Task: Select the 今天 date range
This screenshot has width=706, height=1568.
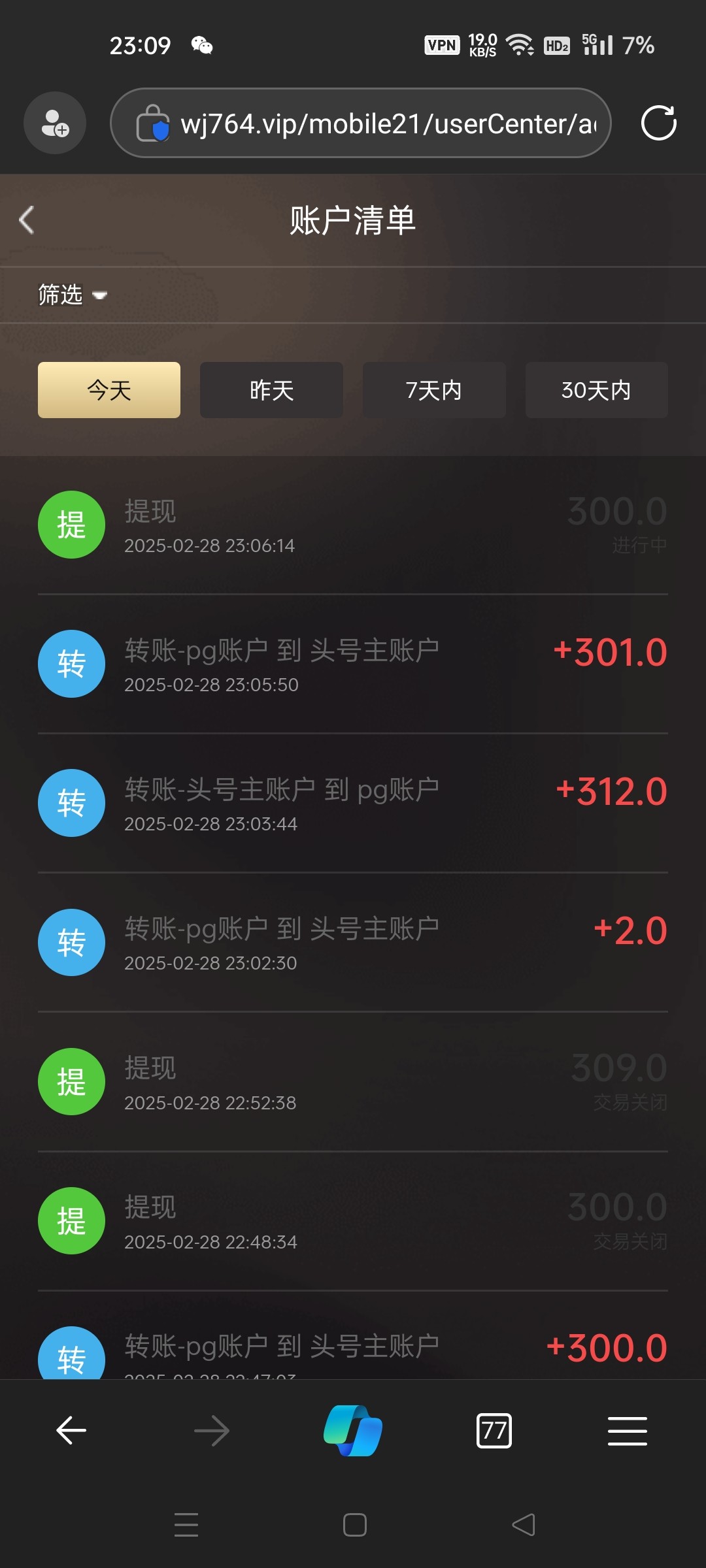Action: click(x=109, y=390)
